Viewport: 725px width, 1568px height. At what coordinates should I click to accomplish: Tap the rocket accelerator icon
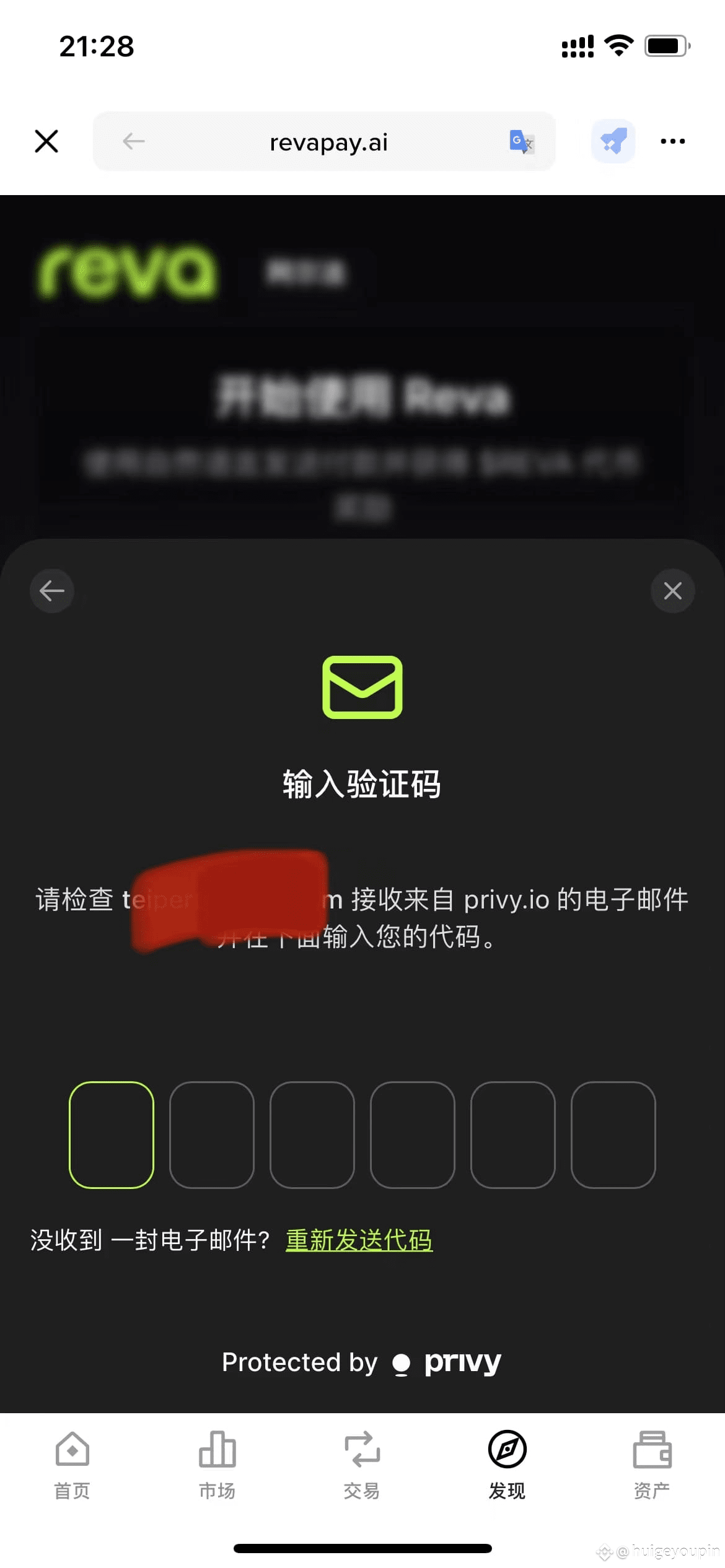[613, 141]
